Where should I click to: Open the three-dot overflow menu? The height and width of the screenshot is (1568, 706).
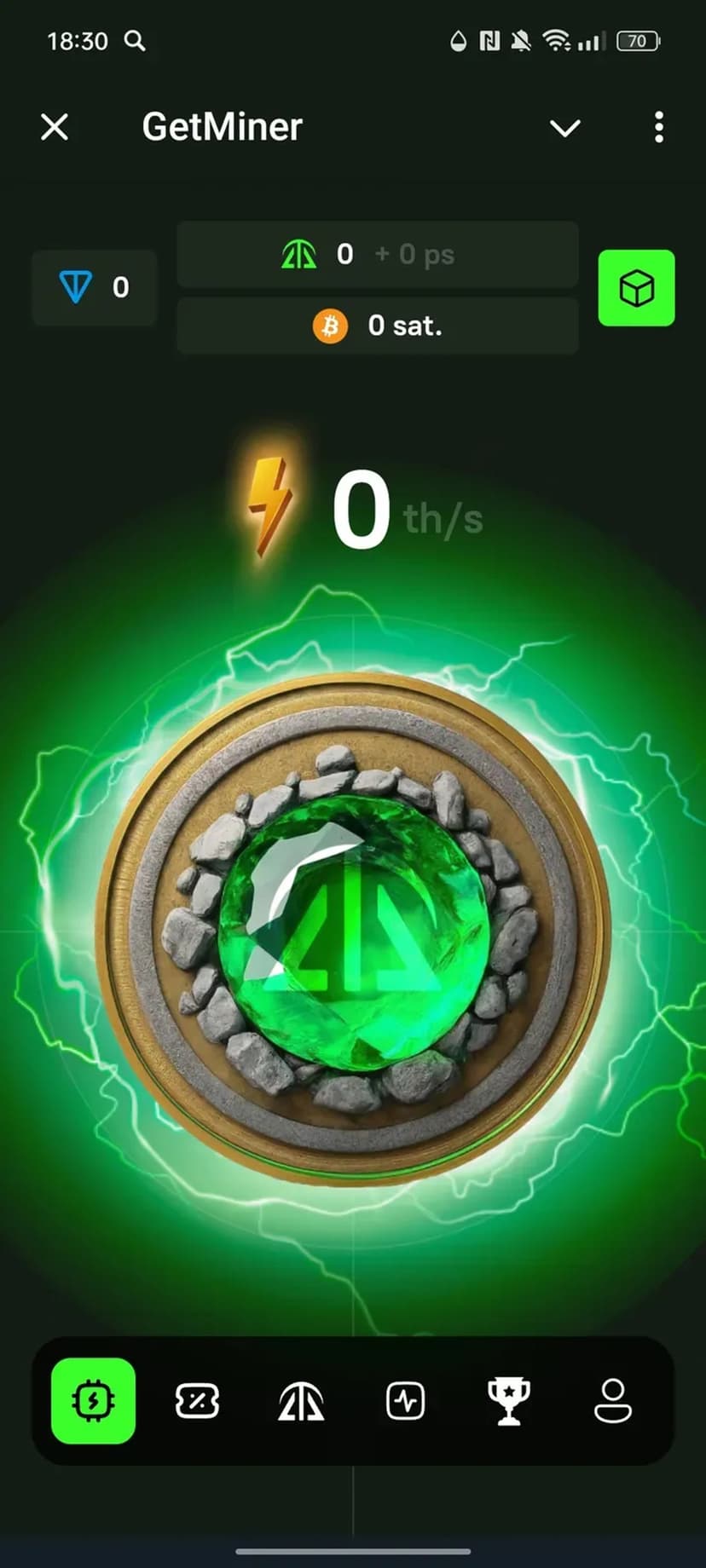tap(658, 128)
